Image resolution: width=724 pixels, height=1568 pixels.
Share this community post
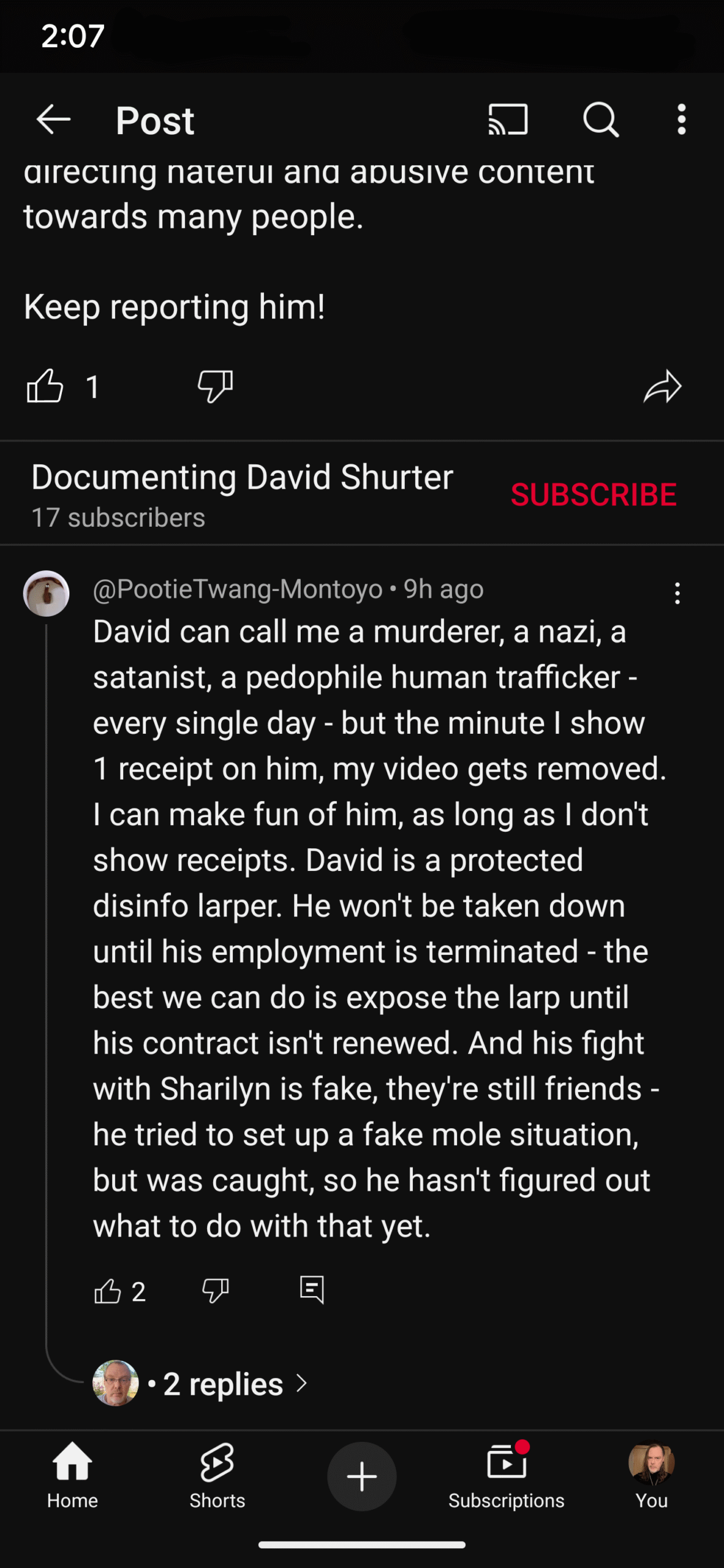tap(662, 386)
